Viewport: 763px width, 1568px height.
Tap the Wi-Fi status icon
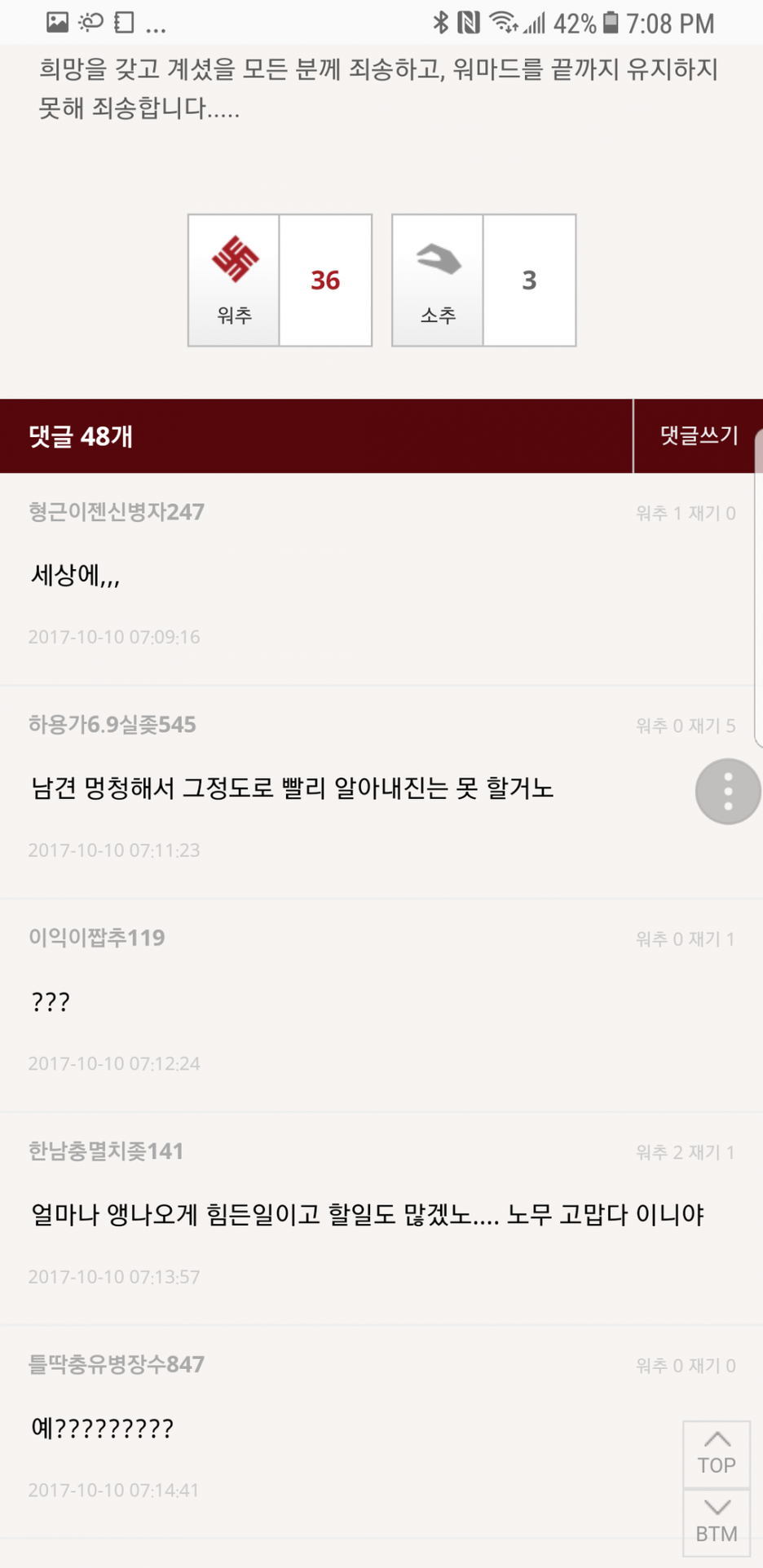click(x=504, y=24)
